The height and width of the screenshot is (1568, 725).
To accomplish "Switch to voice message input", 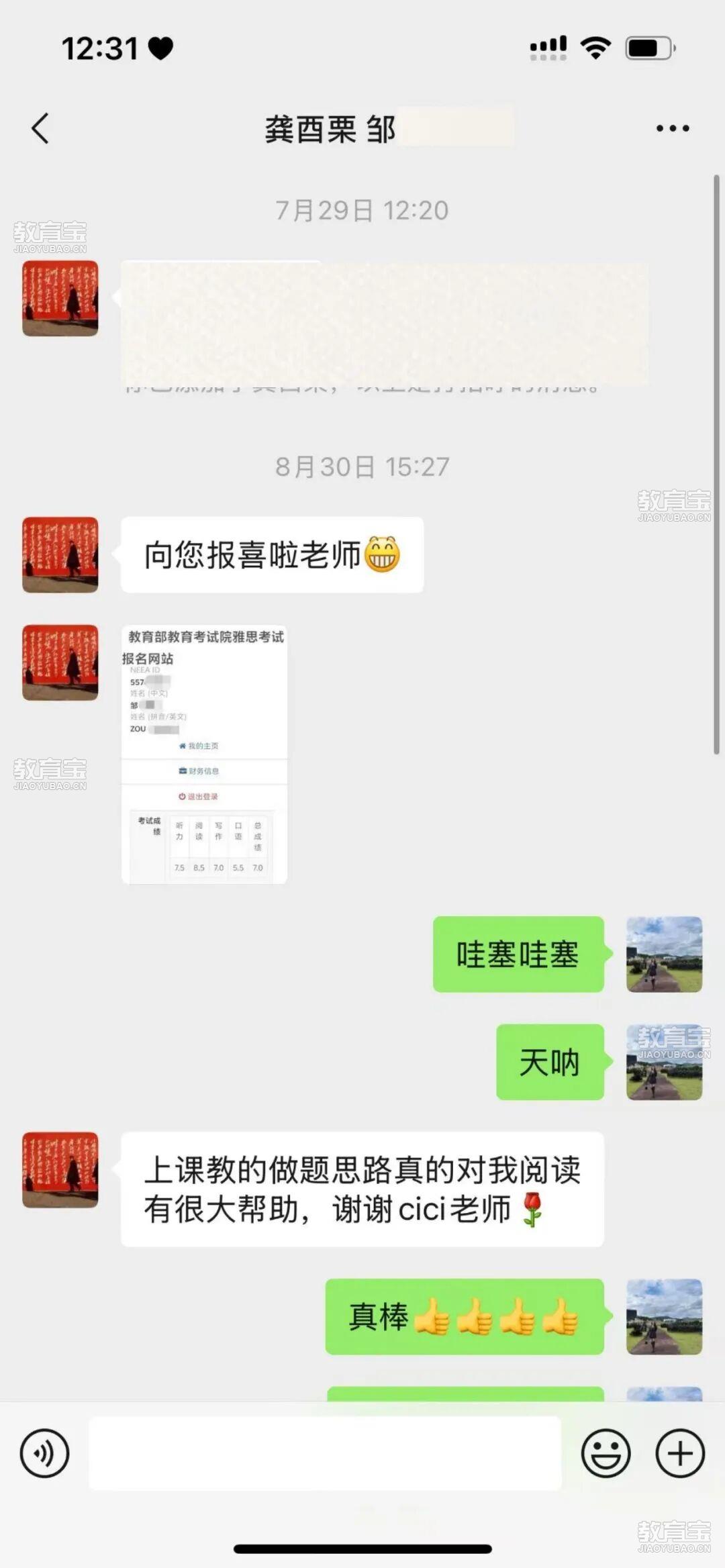I will [x=44, y=1453].
